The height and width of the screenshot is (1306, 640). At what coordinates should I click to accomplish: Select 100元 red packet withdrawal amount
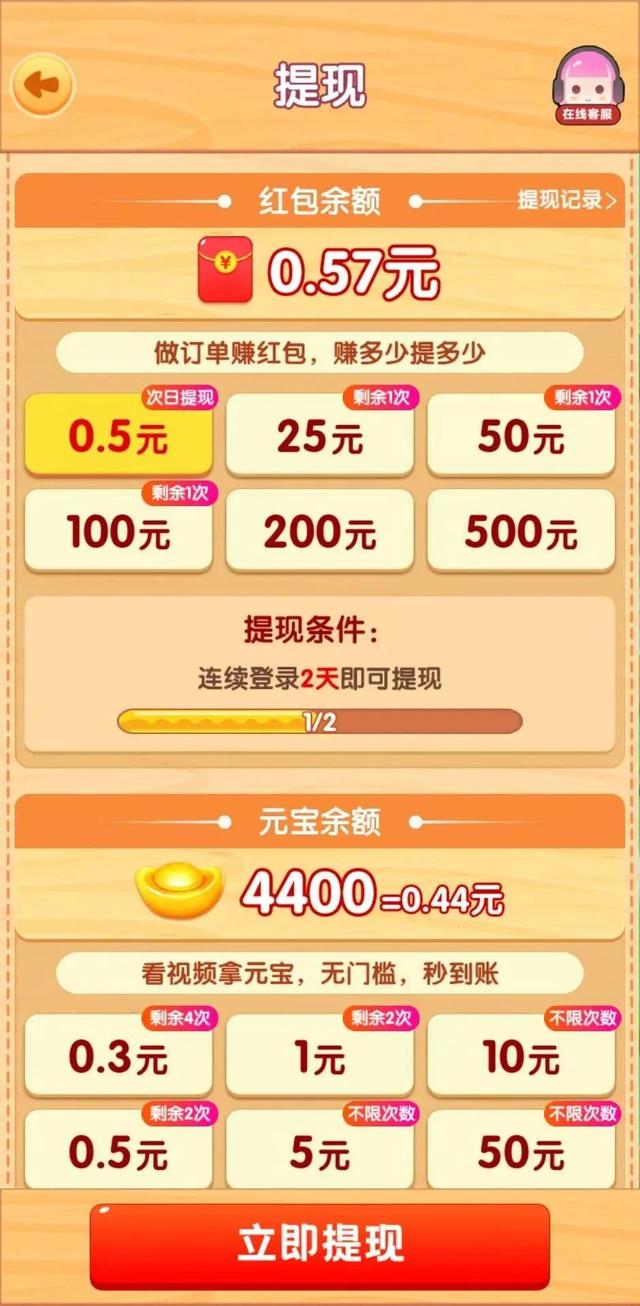[x=118, y=532]
